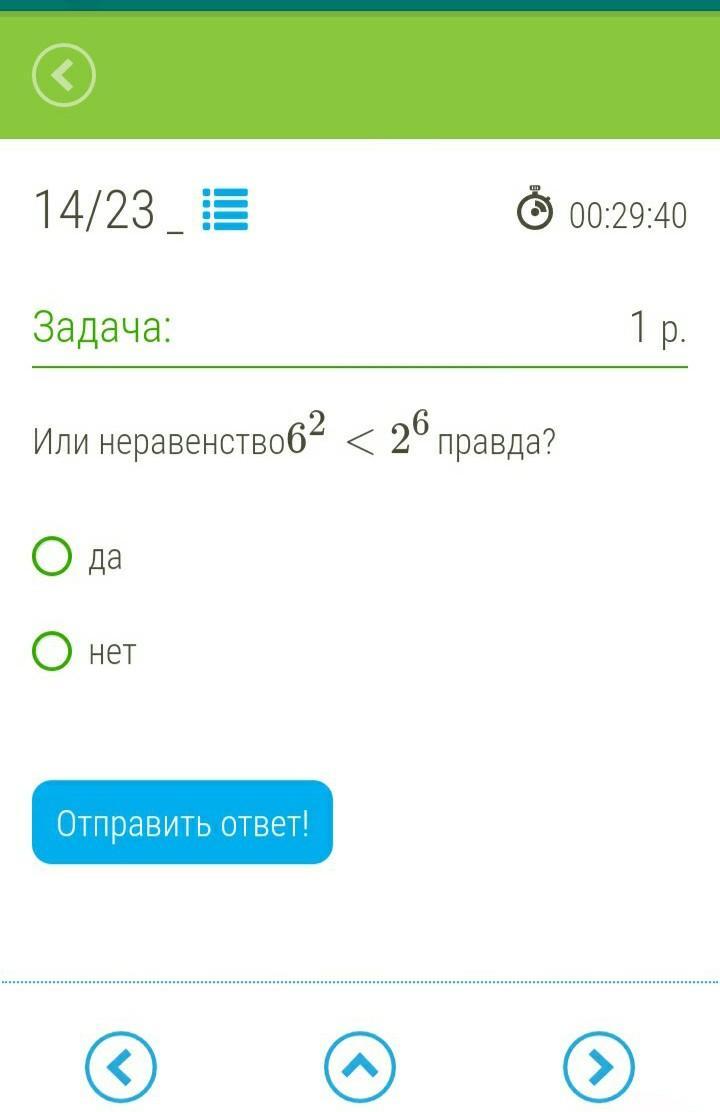Image resolution: width=720 pixels, height=1112 pixels.
Task: Go back using the header arrow
Action: tap(64, 75)
